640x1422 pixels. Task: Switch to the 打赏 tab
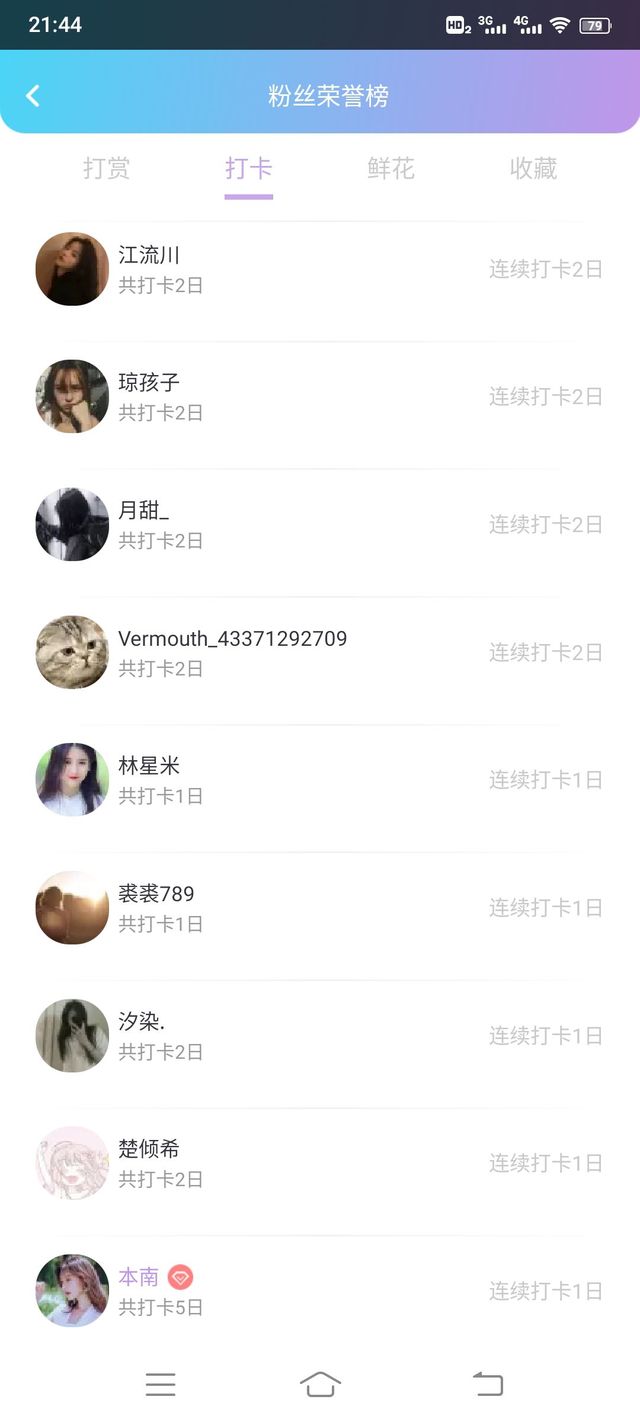(106, 169)
